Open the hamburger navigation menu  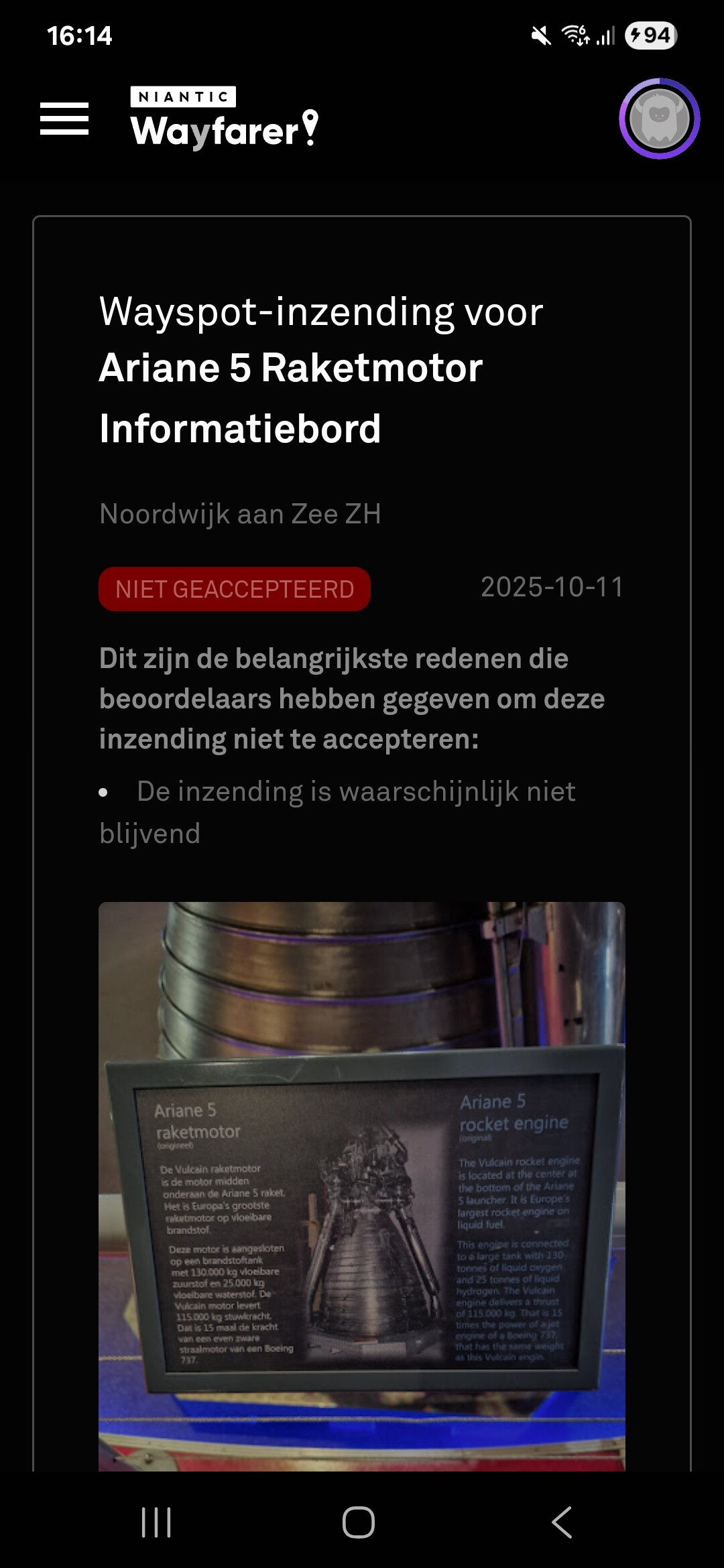pos(64,119)
